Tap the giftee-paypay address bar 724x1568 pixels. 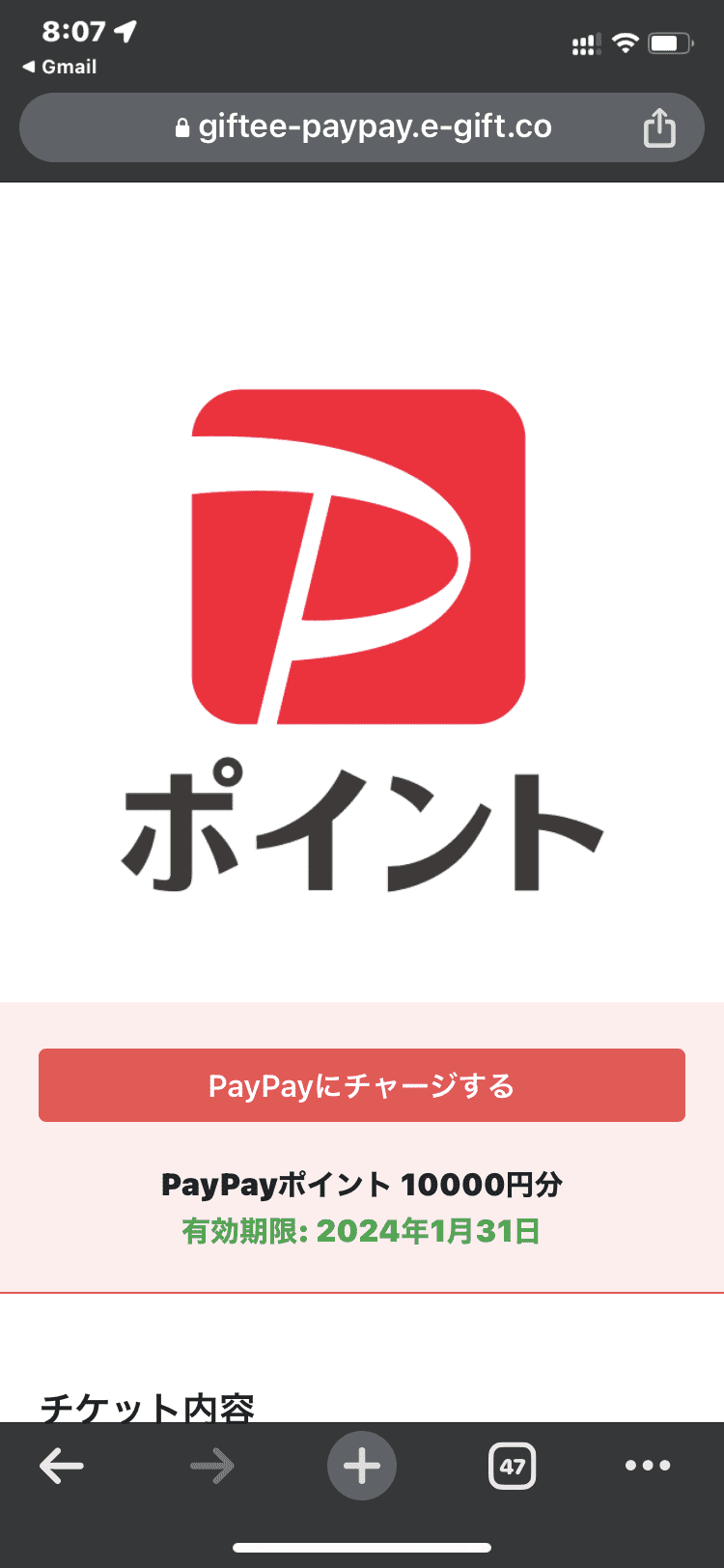[x=362, y=127]
